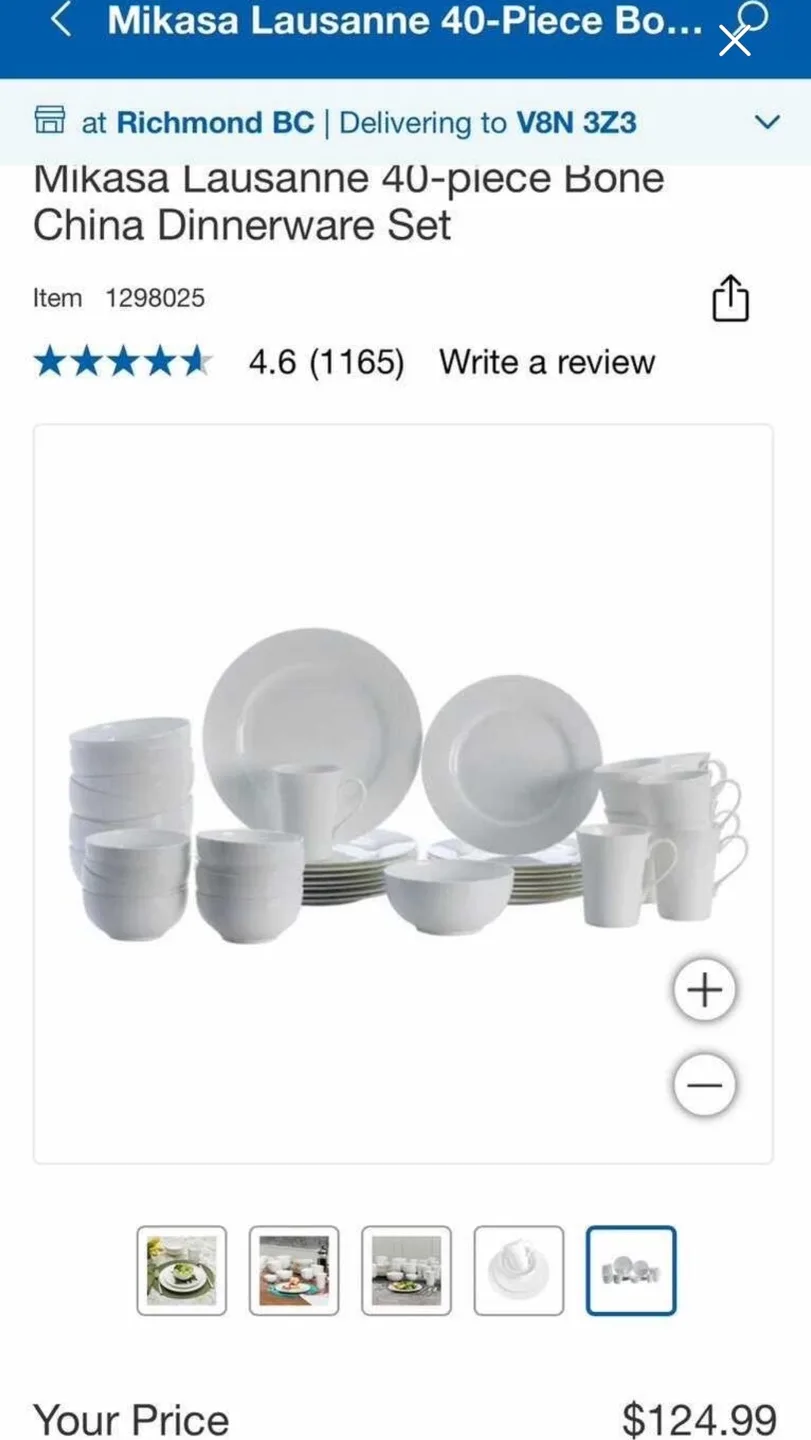The image size is (811, 1440).
Task: Tap the warehouse icon next to Richmond BC
Action: 50,122
